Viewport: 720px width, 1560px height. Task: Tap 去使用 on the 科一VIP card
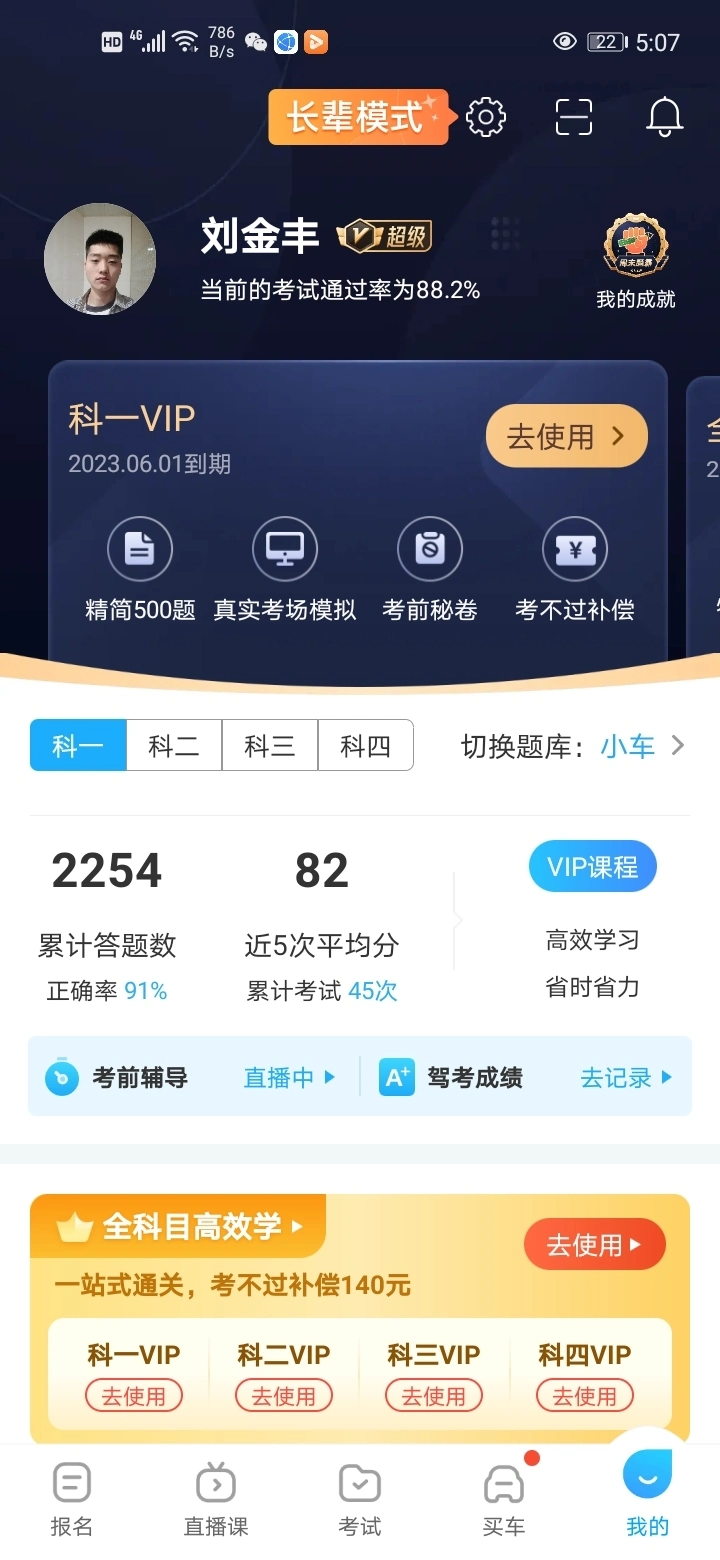coord(566,436)
